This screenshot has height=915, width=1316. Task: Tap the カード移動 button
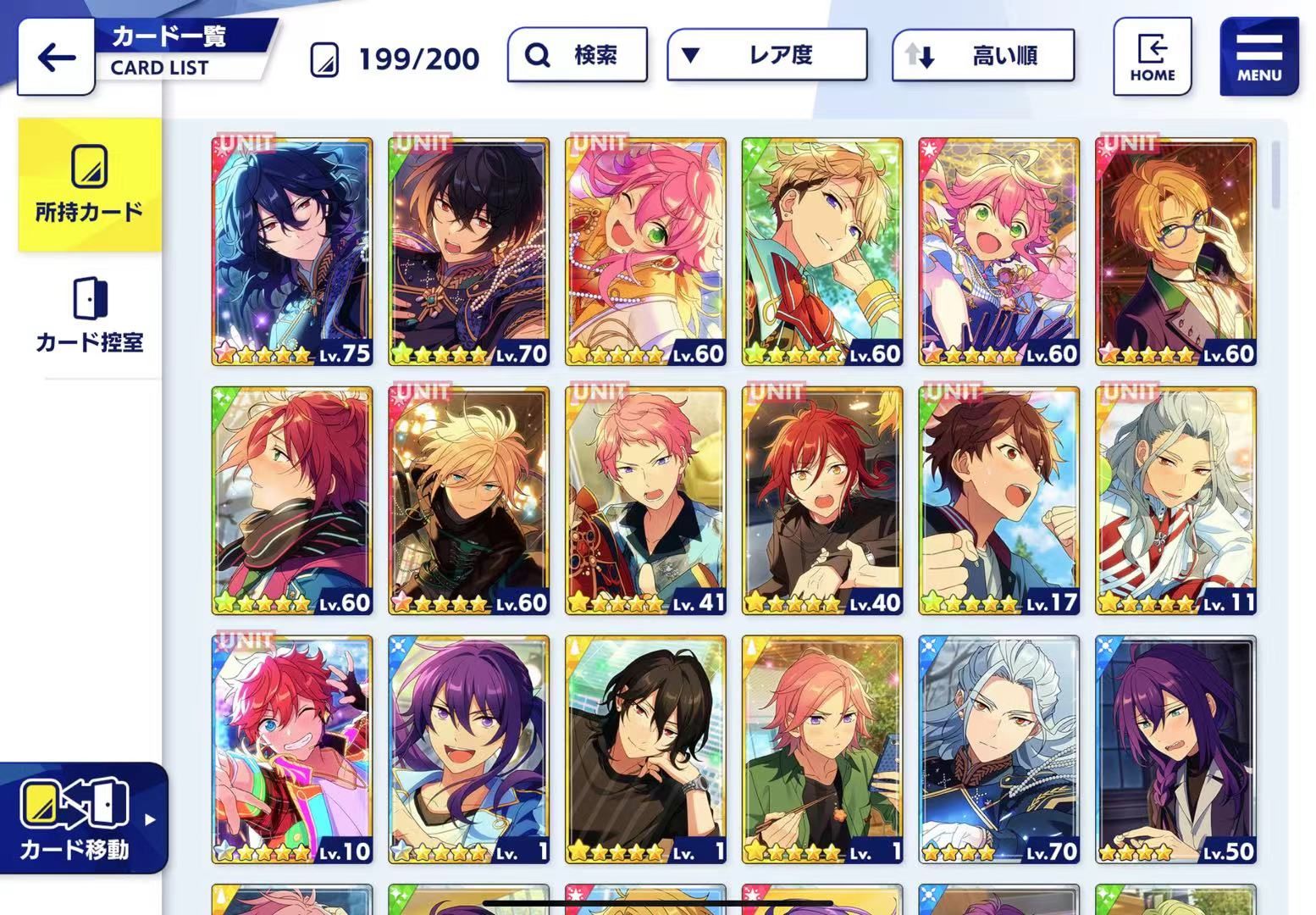pyautogui.click(x=83, y=818)
